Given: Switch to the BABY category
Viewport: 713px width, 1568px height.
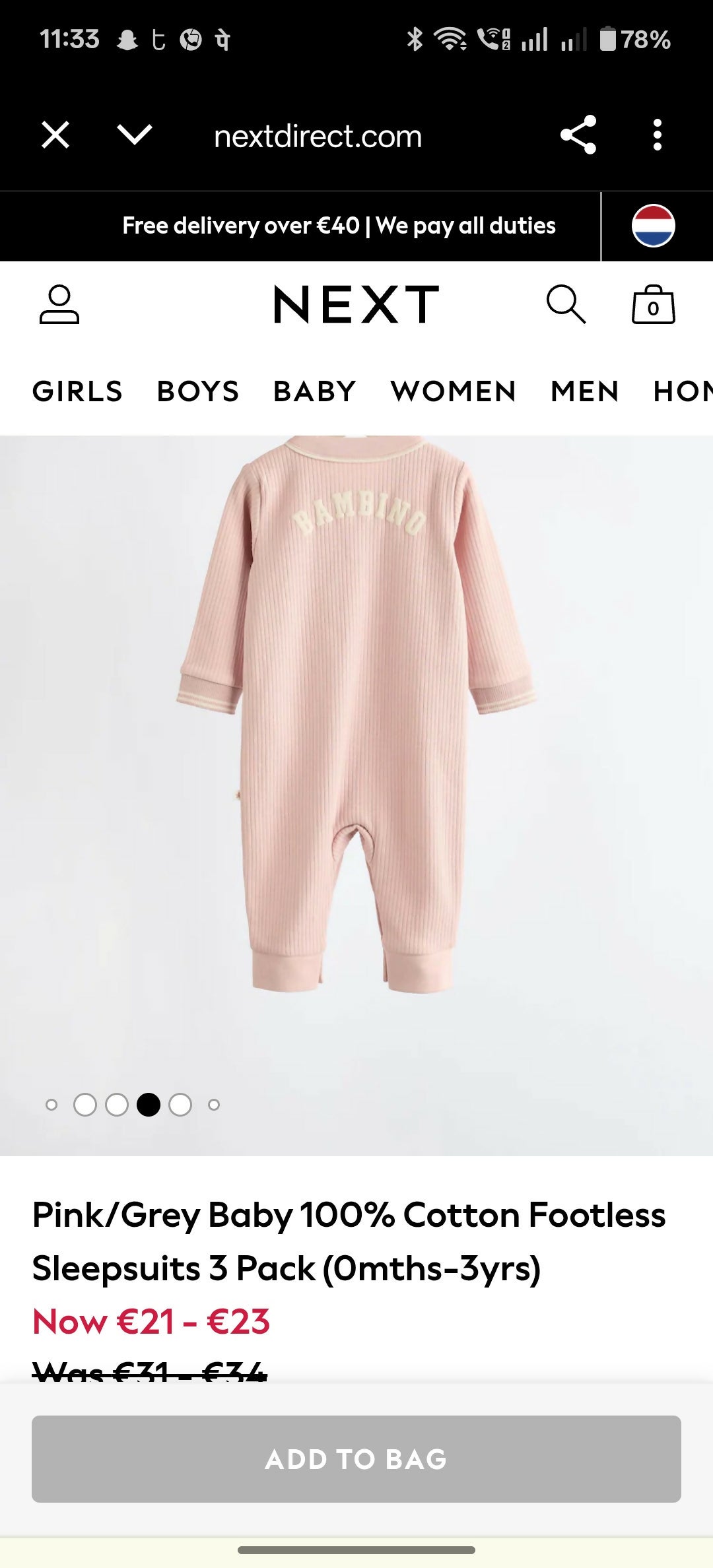Looking at the screenshot, I should (x=315, y=391).
